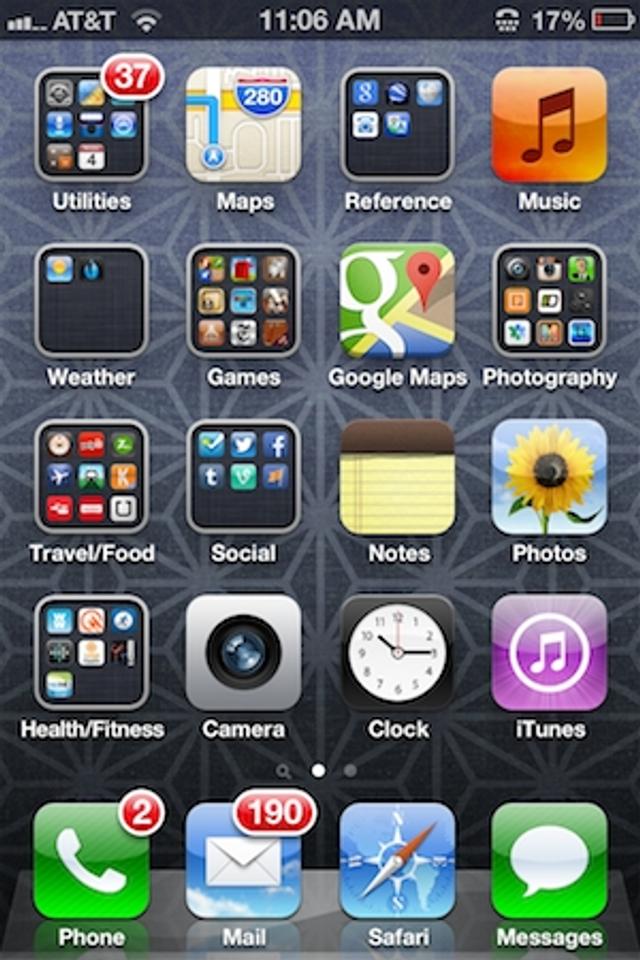Open the Music app

(549, 125)
